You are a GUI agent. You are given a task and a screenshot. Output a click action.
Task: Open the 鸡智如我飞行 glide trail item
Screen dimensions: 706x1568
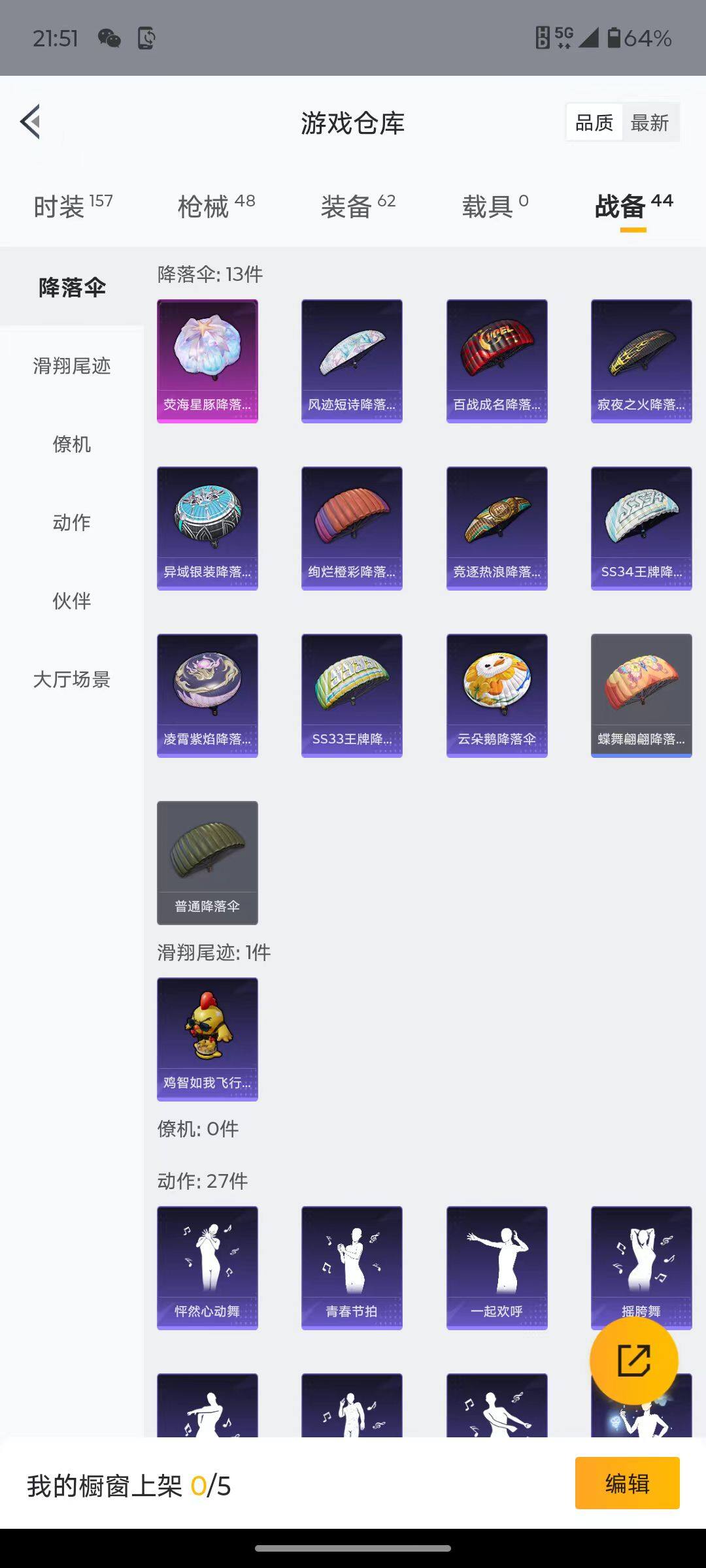tap(207, 1039)
